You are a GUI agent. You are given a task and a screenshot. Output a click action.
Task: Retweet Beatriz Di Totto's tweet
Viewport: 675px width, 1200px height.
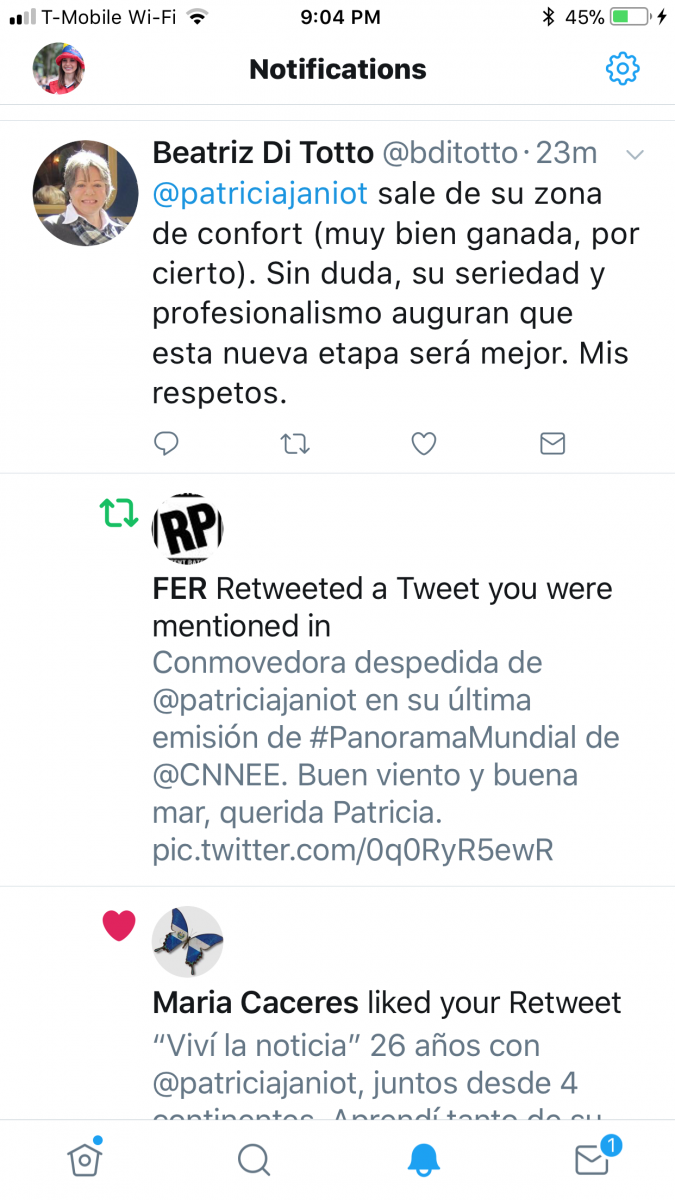[x=295, y=443]
